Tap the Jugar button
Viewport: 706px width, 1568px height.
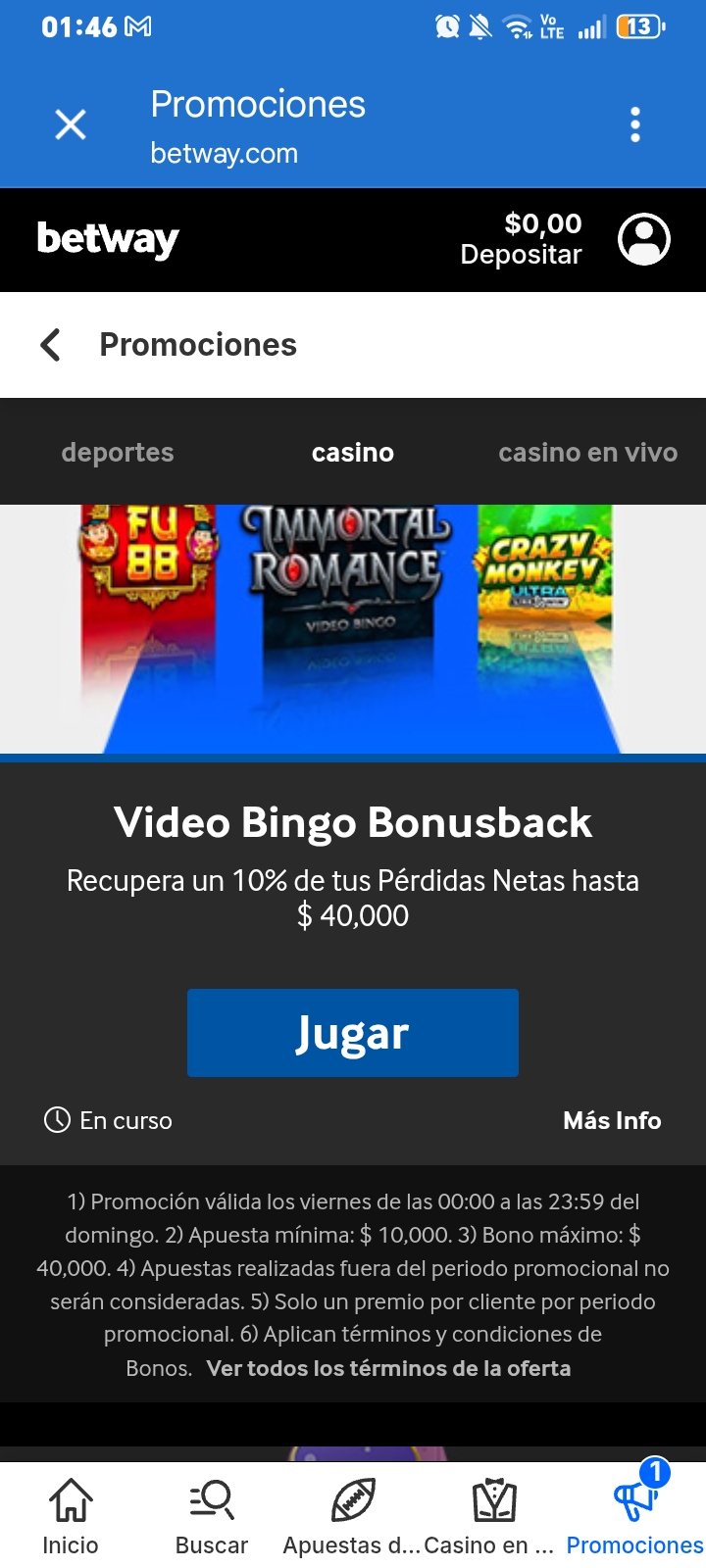tap(353, 1033)
